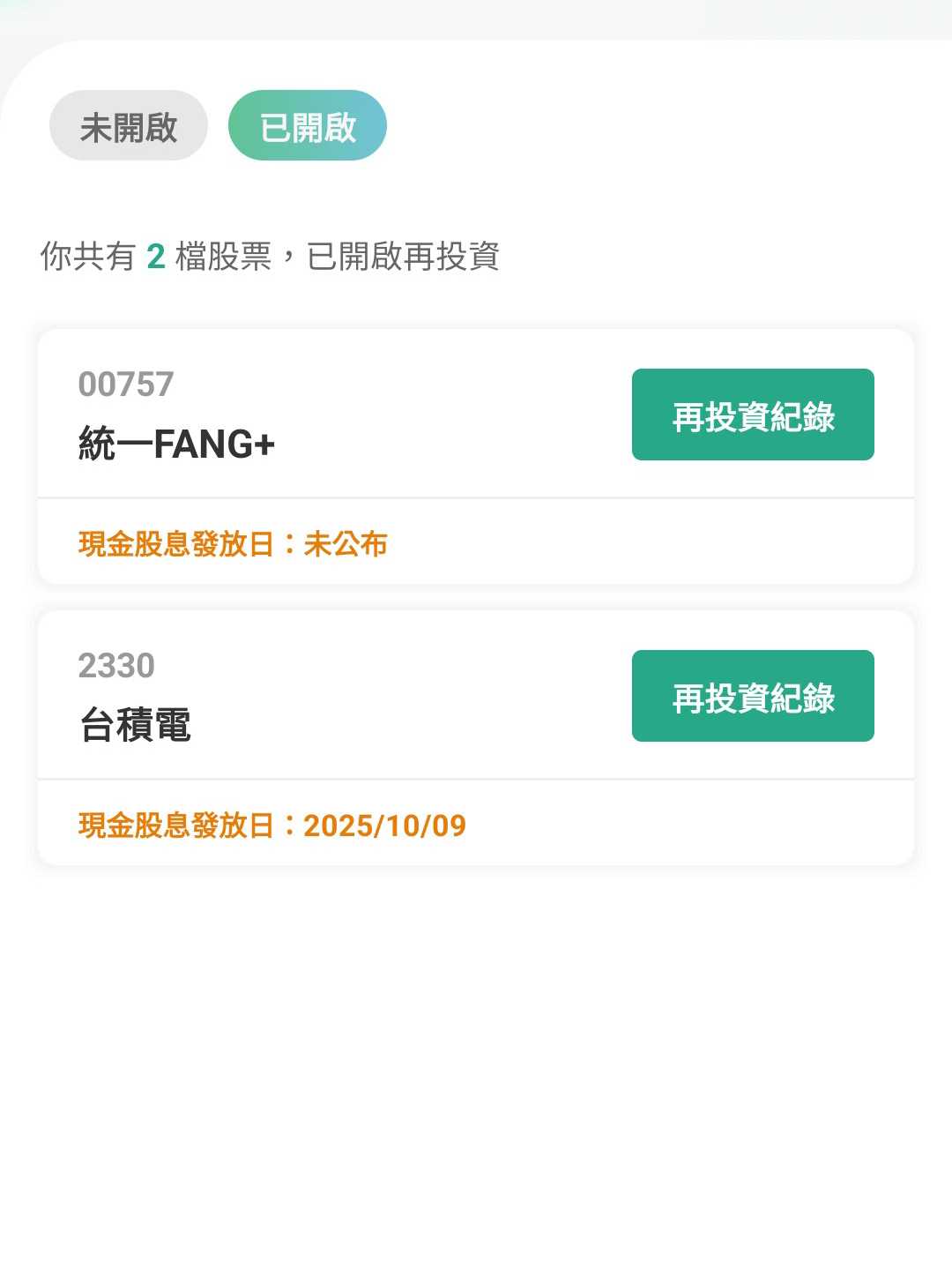This screenshot has height=1270, width=952.
Task: View 再投資紀錄 for 台積電
Action: [x=753, y=697]
